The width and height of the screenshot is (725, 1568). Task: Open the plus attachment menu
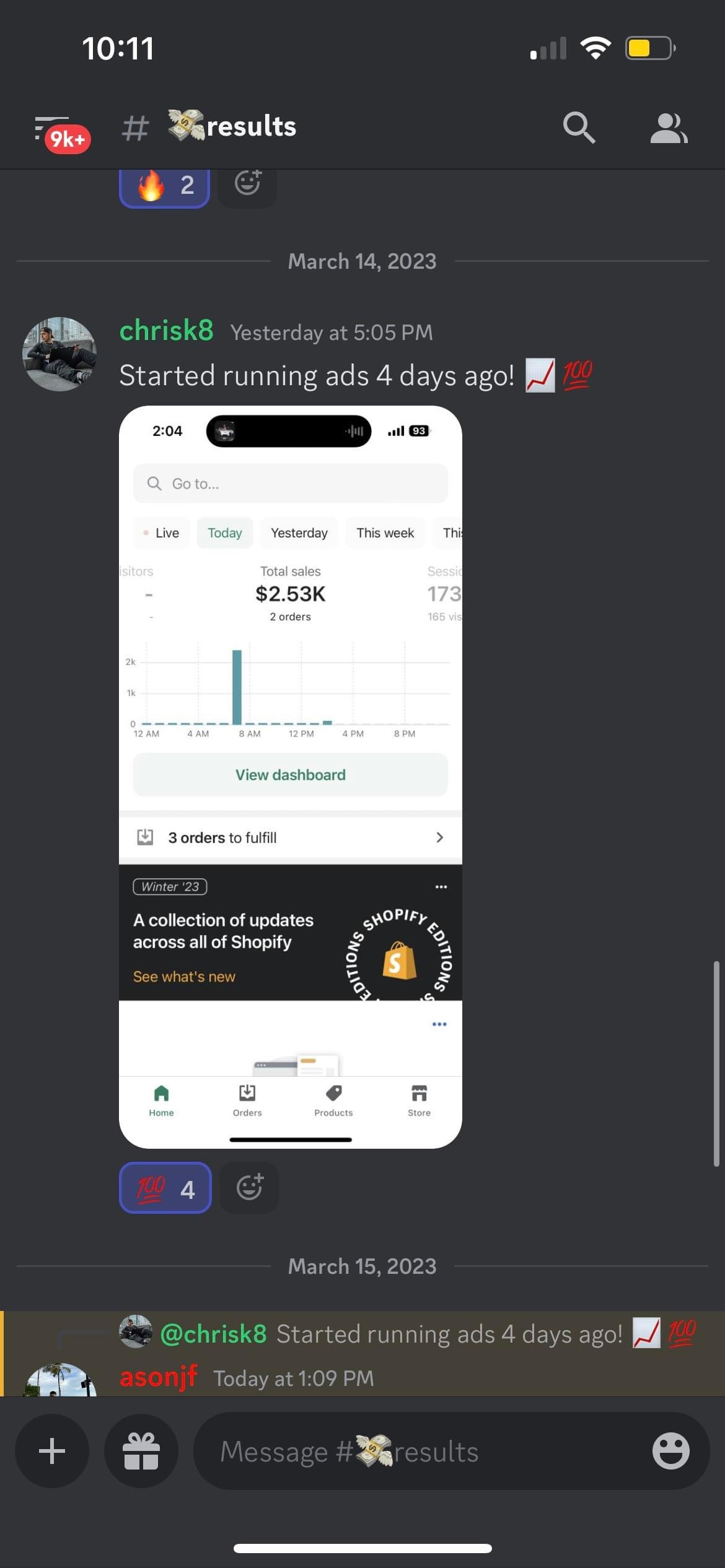(x=52, y=1451)
